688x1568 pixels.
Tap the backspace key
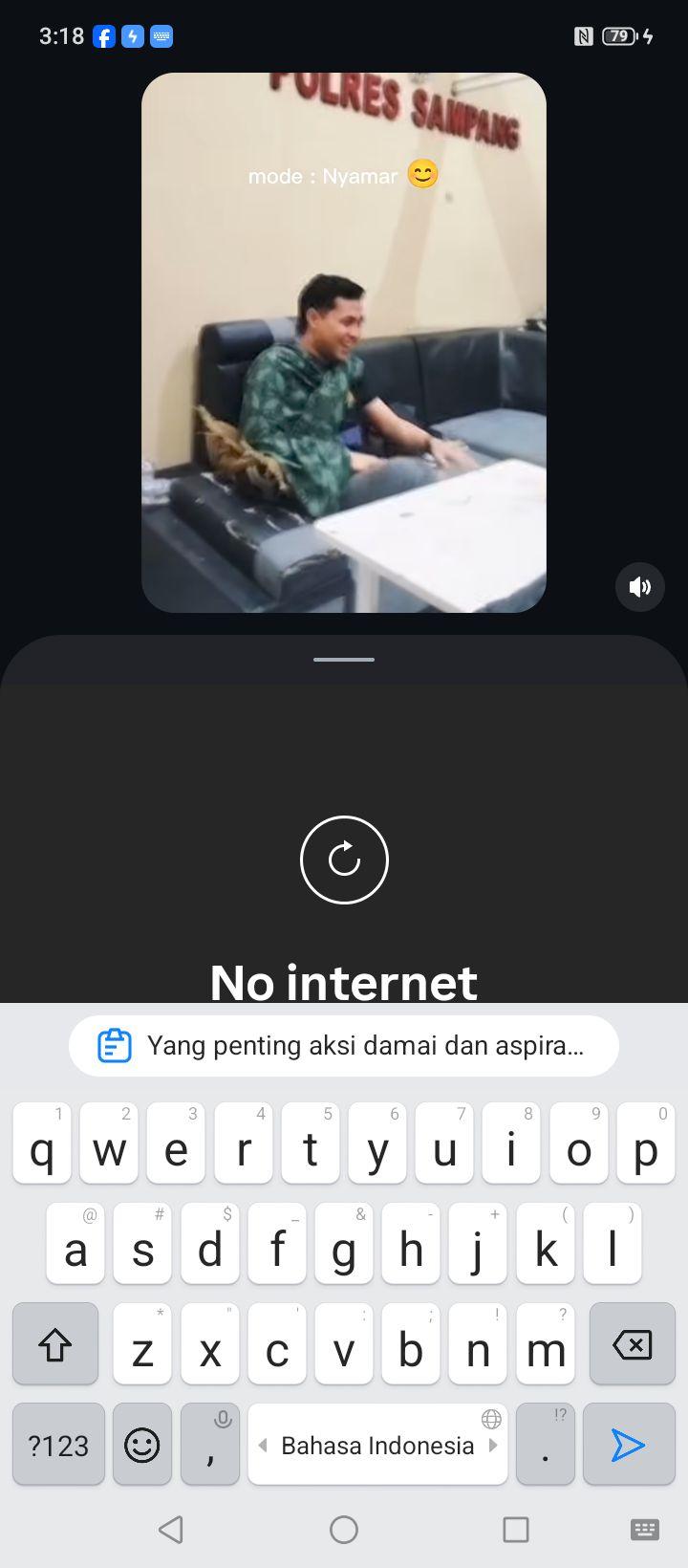pos(632,1344)
